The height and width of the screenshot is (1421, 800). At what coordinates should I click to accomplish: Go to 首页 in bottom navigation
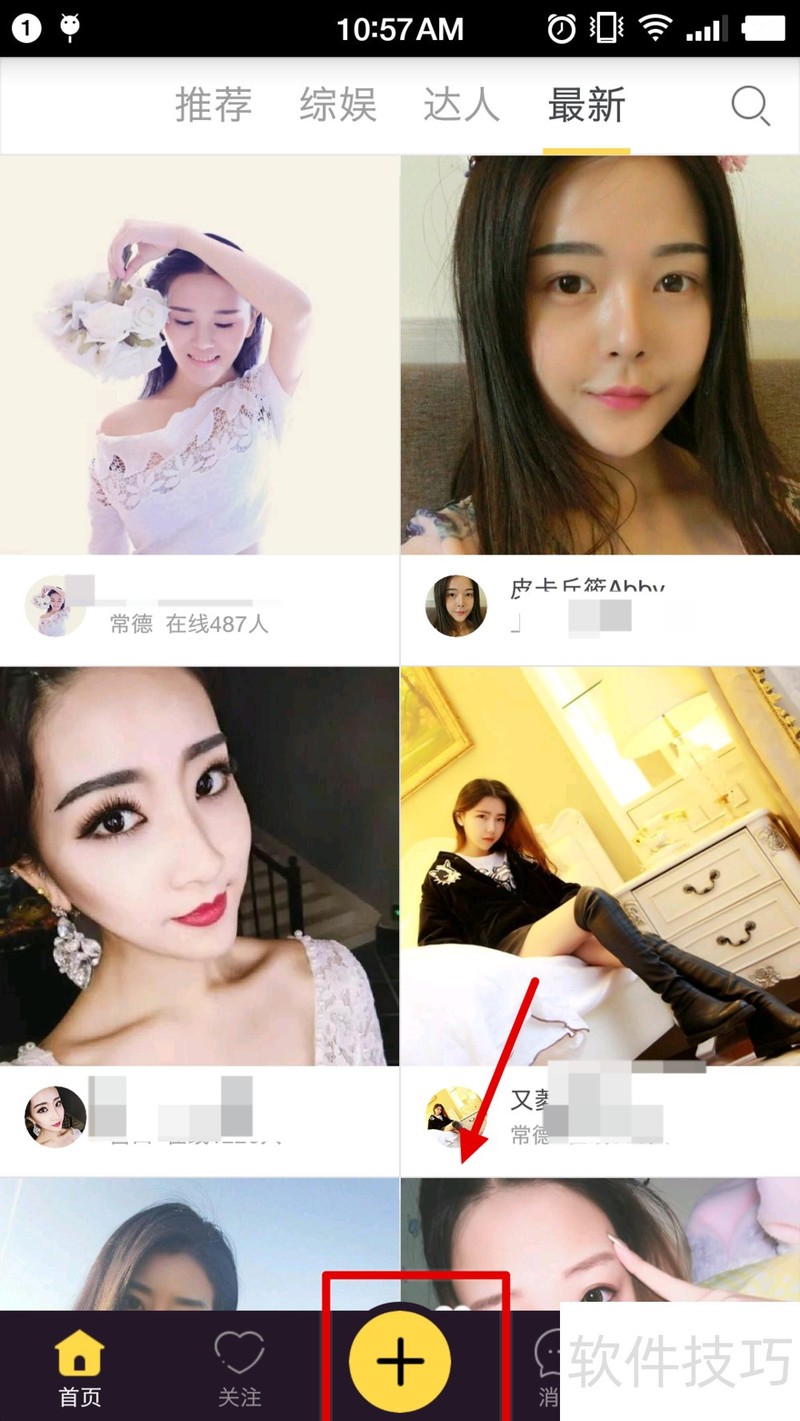(x=80, y=1368)
